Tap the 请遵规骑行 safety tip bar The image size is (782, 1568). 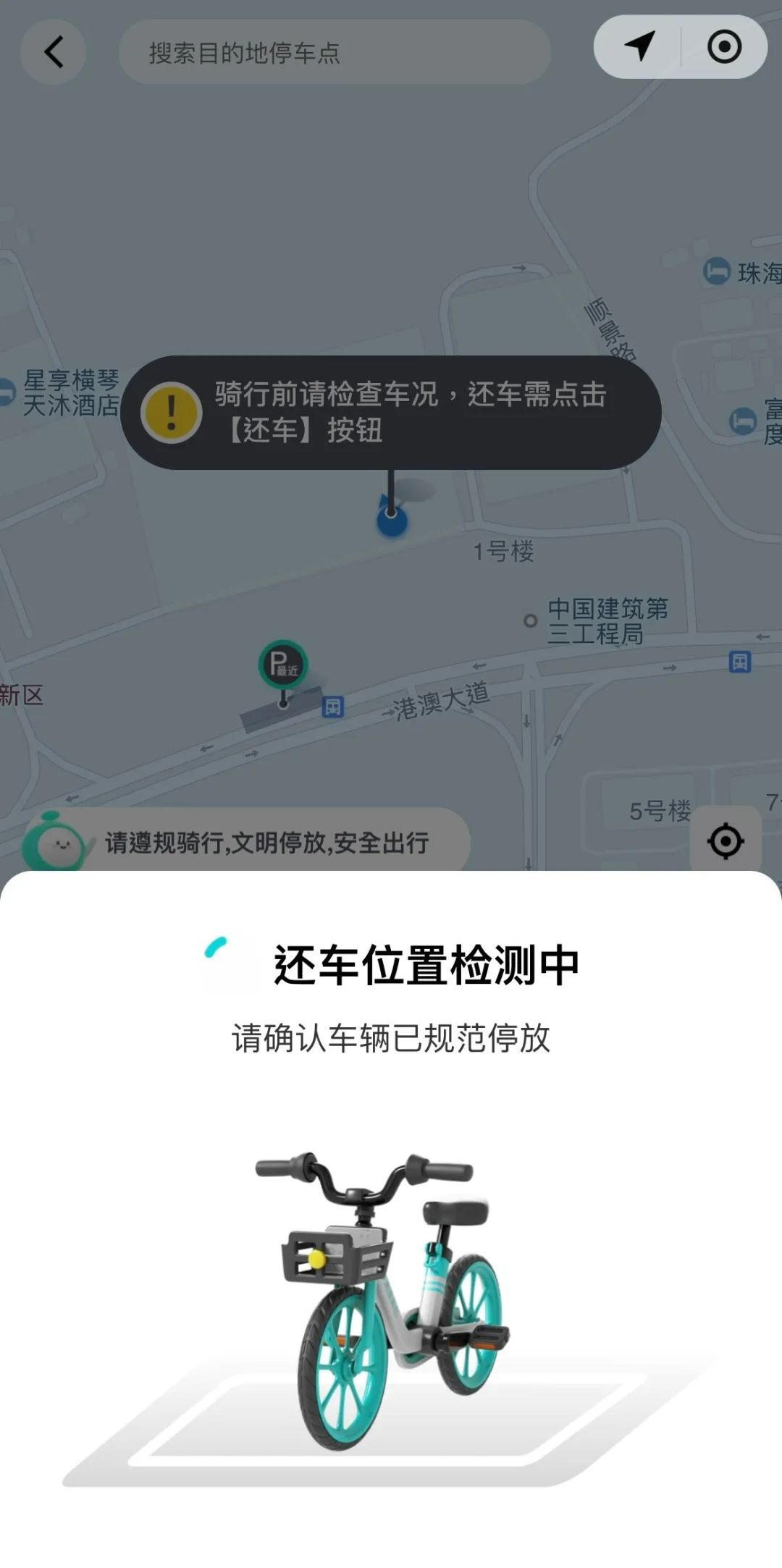coord(268,842)
